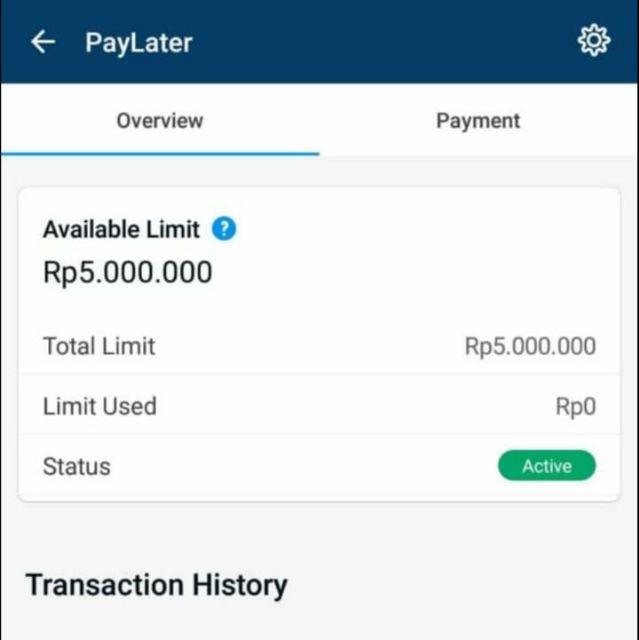Select the Overview tab

click(x=160, y=121)
